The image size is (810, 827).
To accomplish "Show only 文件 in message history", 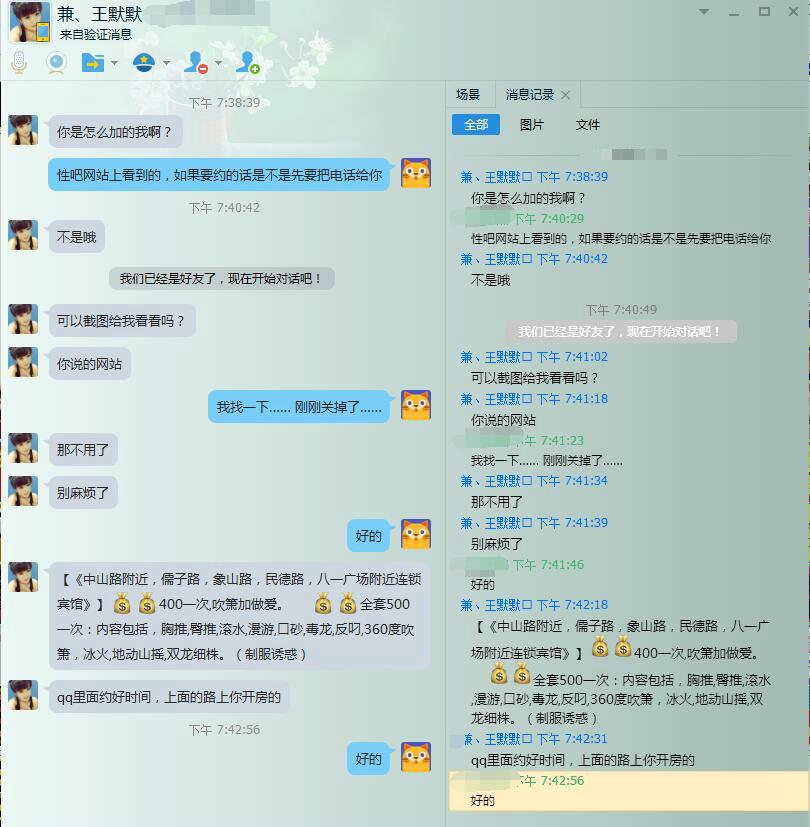I will click(x=588, y=125).
